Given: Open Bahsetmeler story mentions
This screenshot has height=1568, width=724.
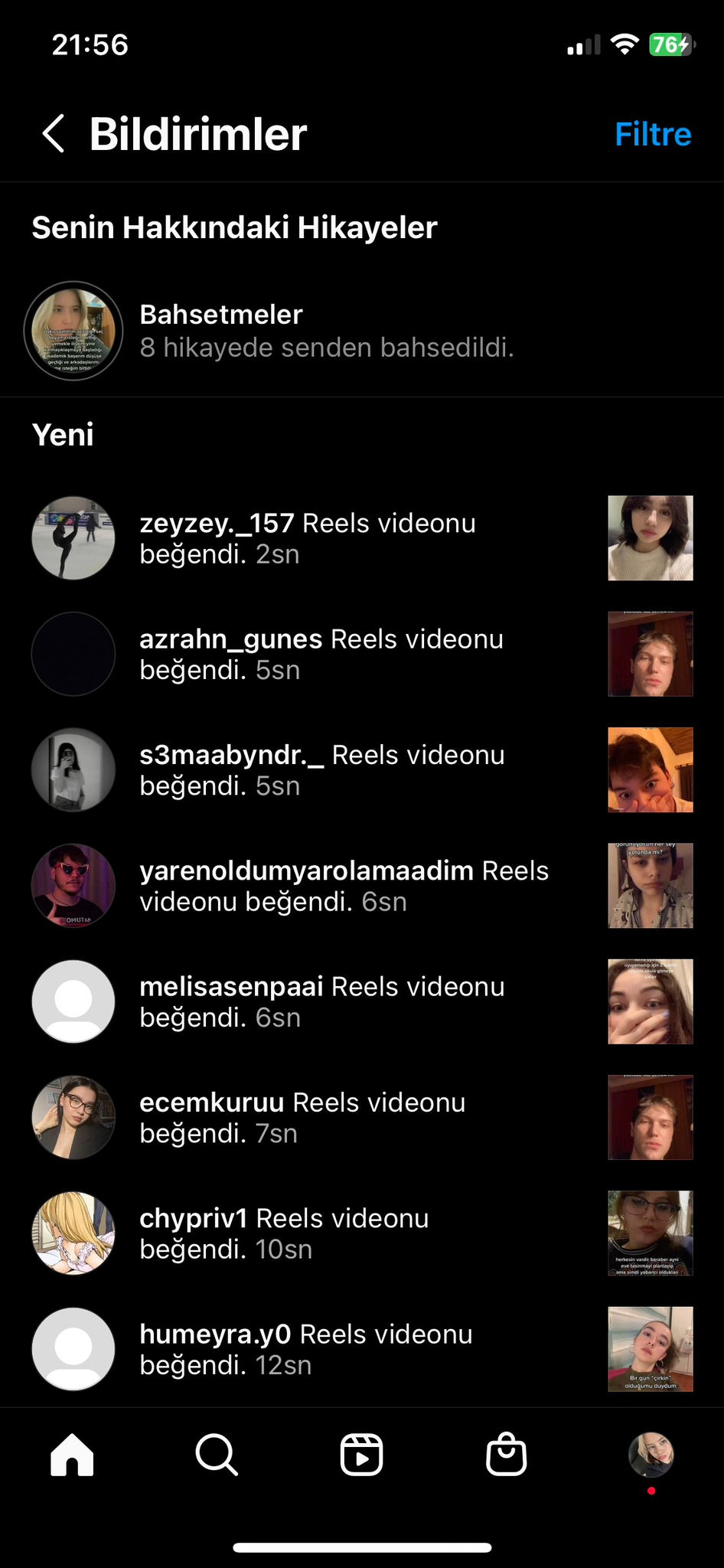Looking at the screenshot, I should click(325, 331).
